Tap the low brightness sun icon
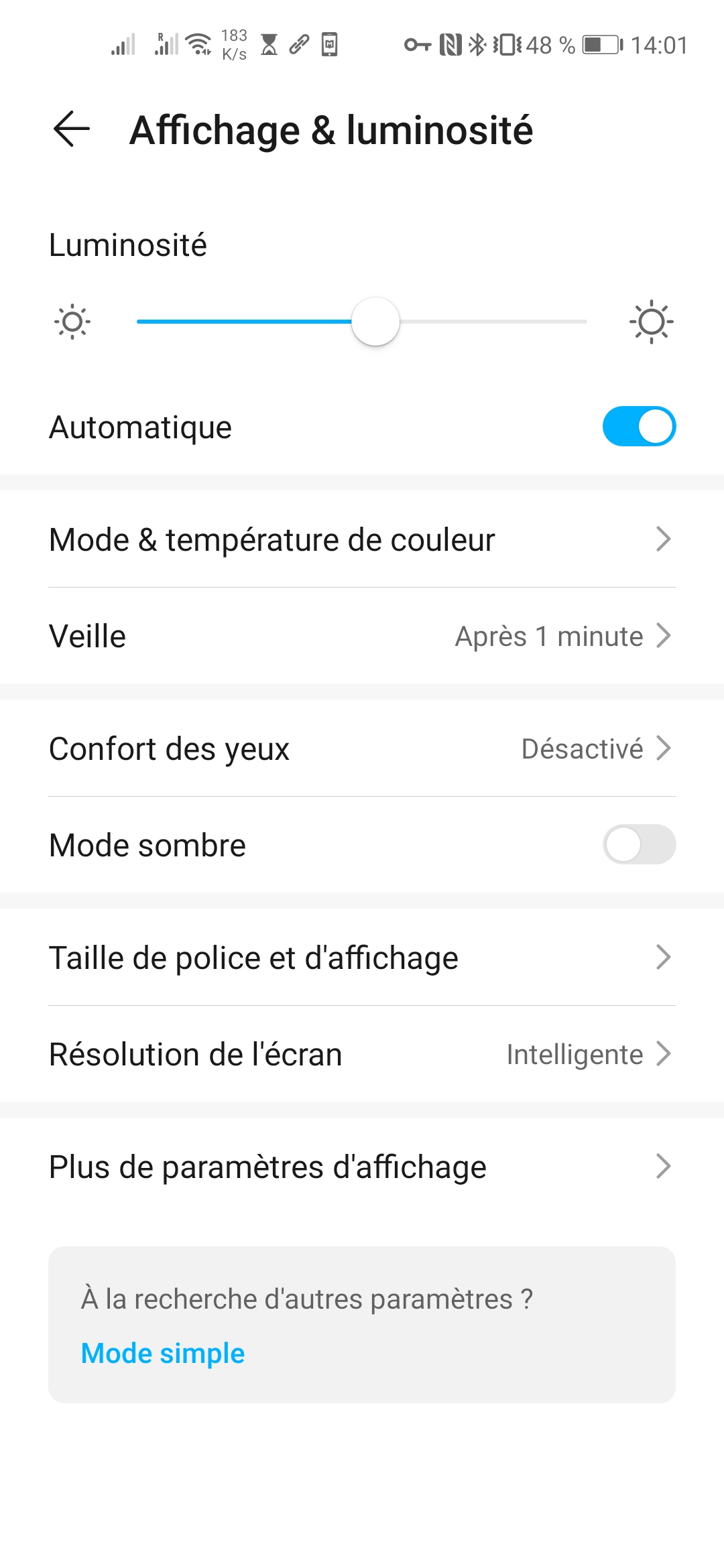The height and width of the screenshot is (1568, 724). coord(72,322)
